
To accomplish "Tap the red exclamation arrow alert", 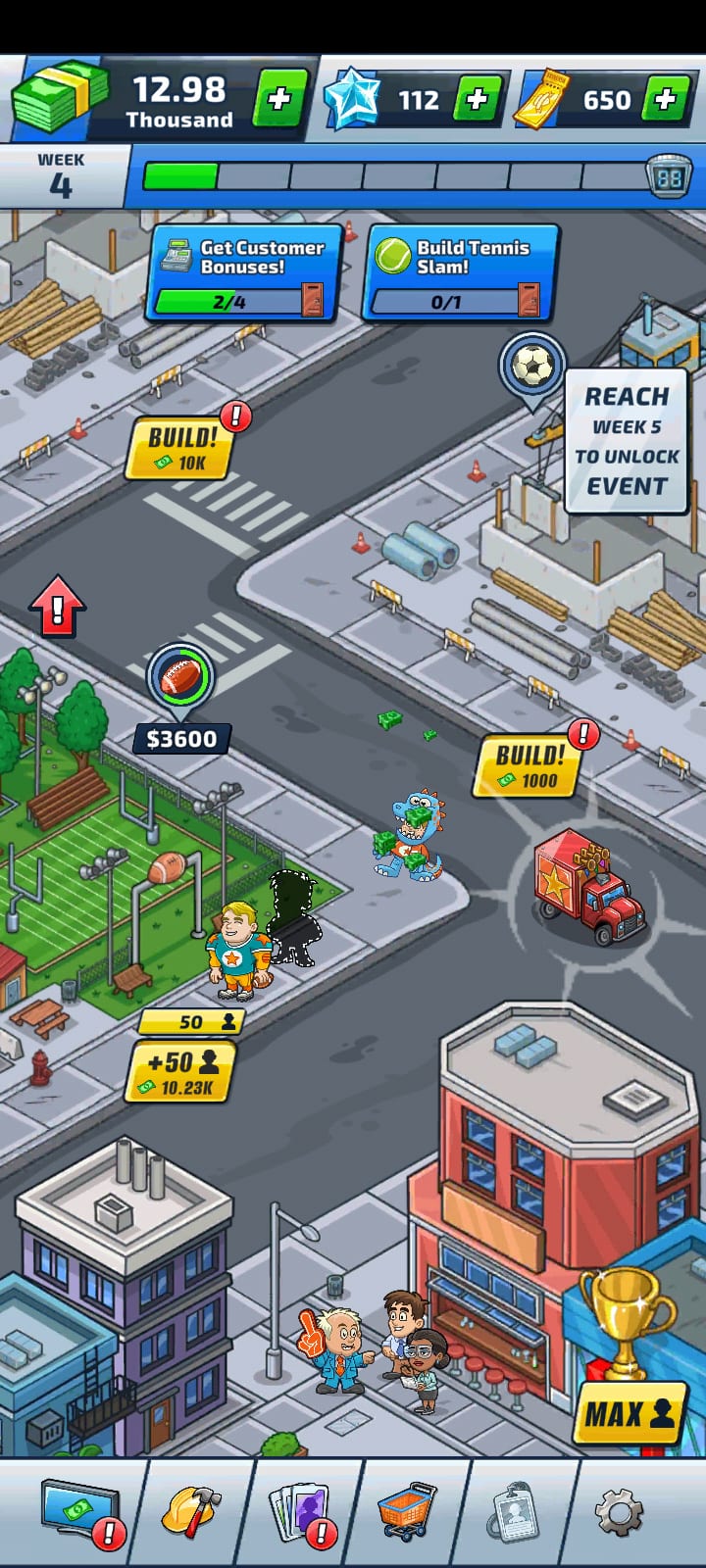I will click(57, 607).
